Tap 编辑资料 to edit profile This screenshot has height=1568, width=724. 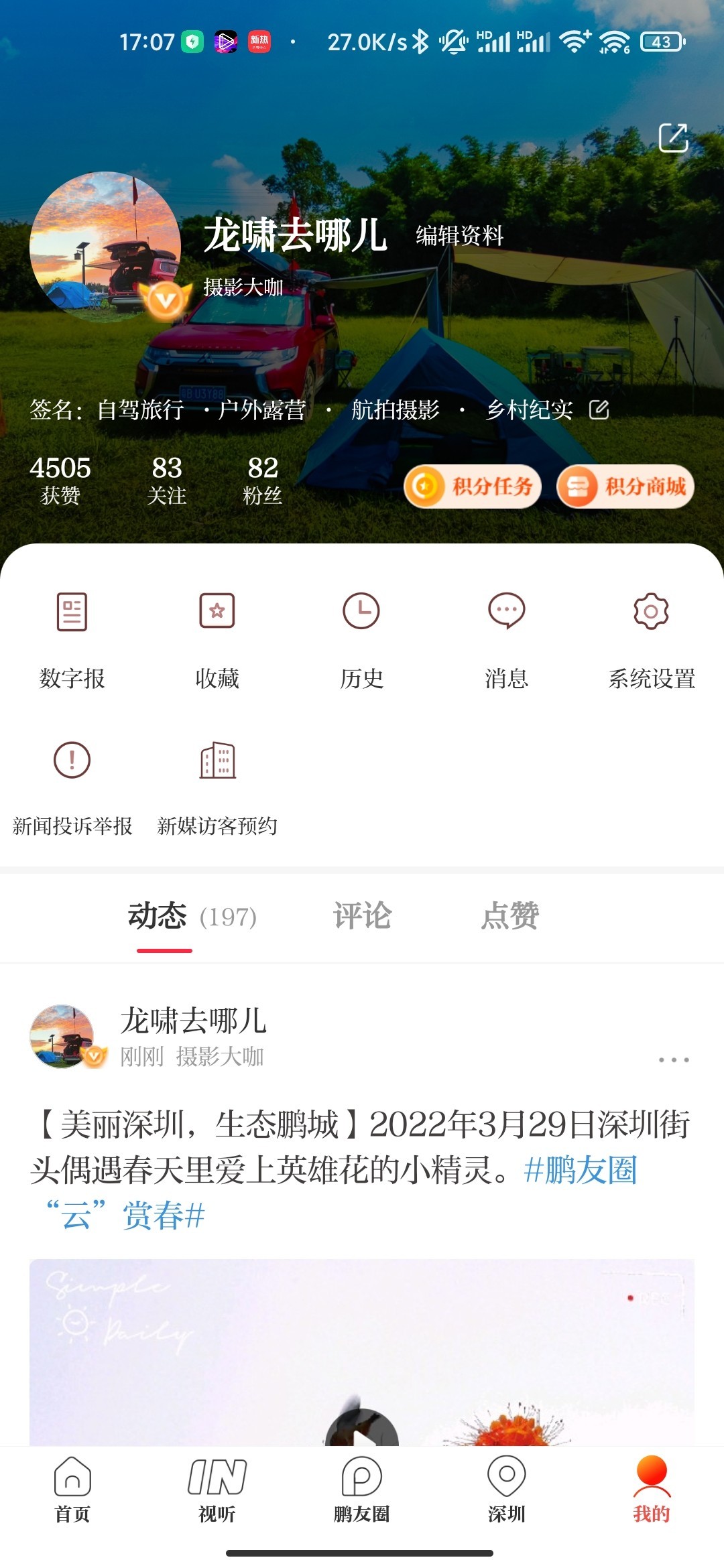coord(459,236)
